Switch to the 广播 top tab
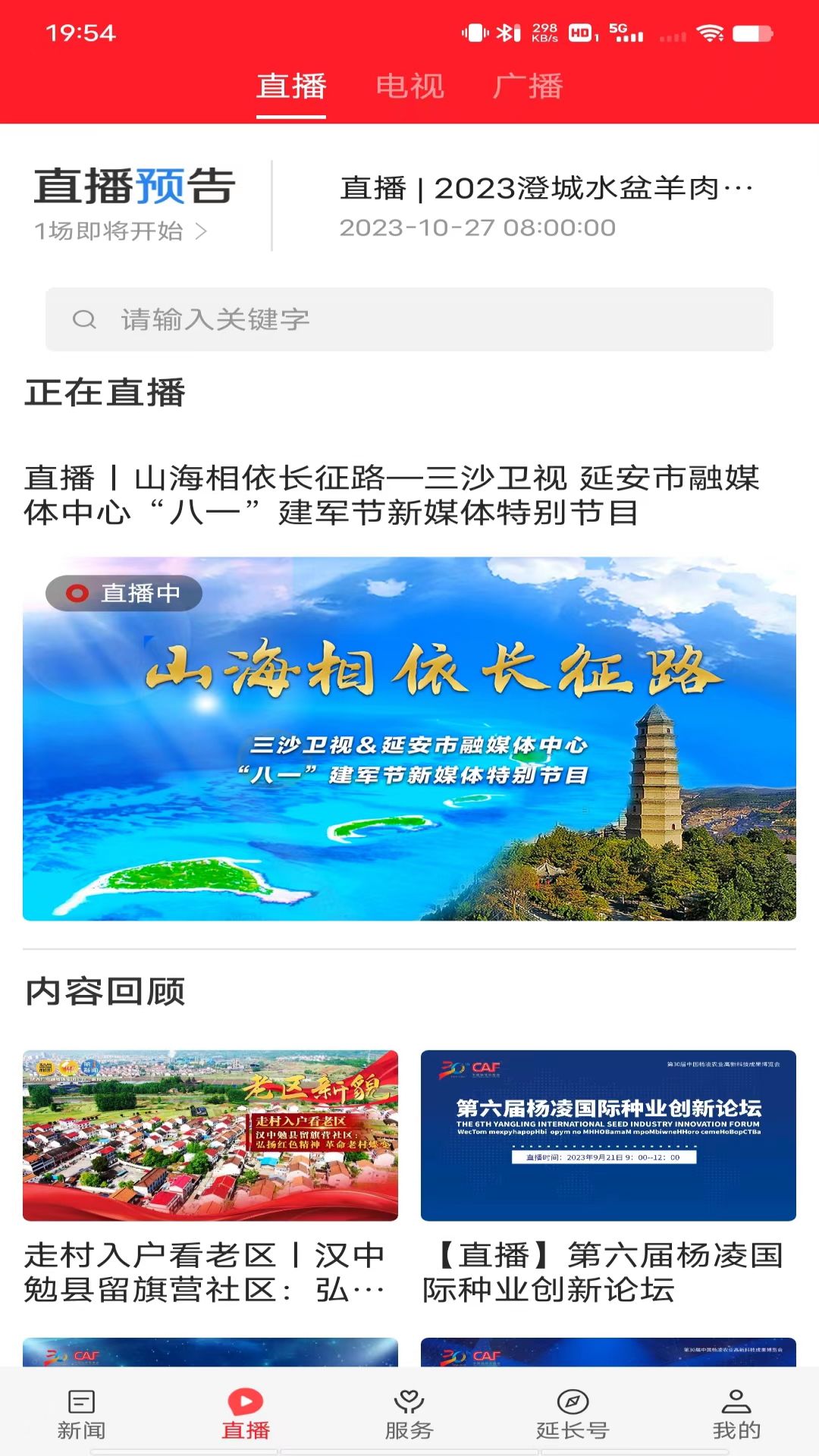Image resolution: width=819 pixels, height=1456 pixels. 528,86
